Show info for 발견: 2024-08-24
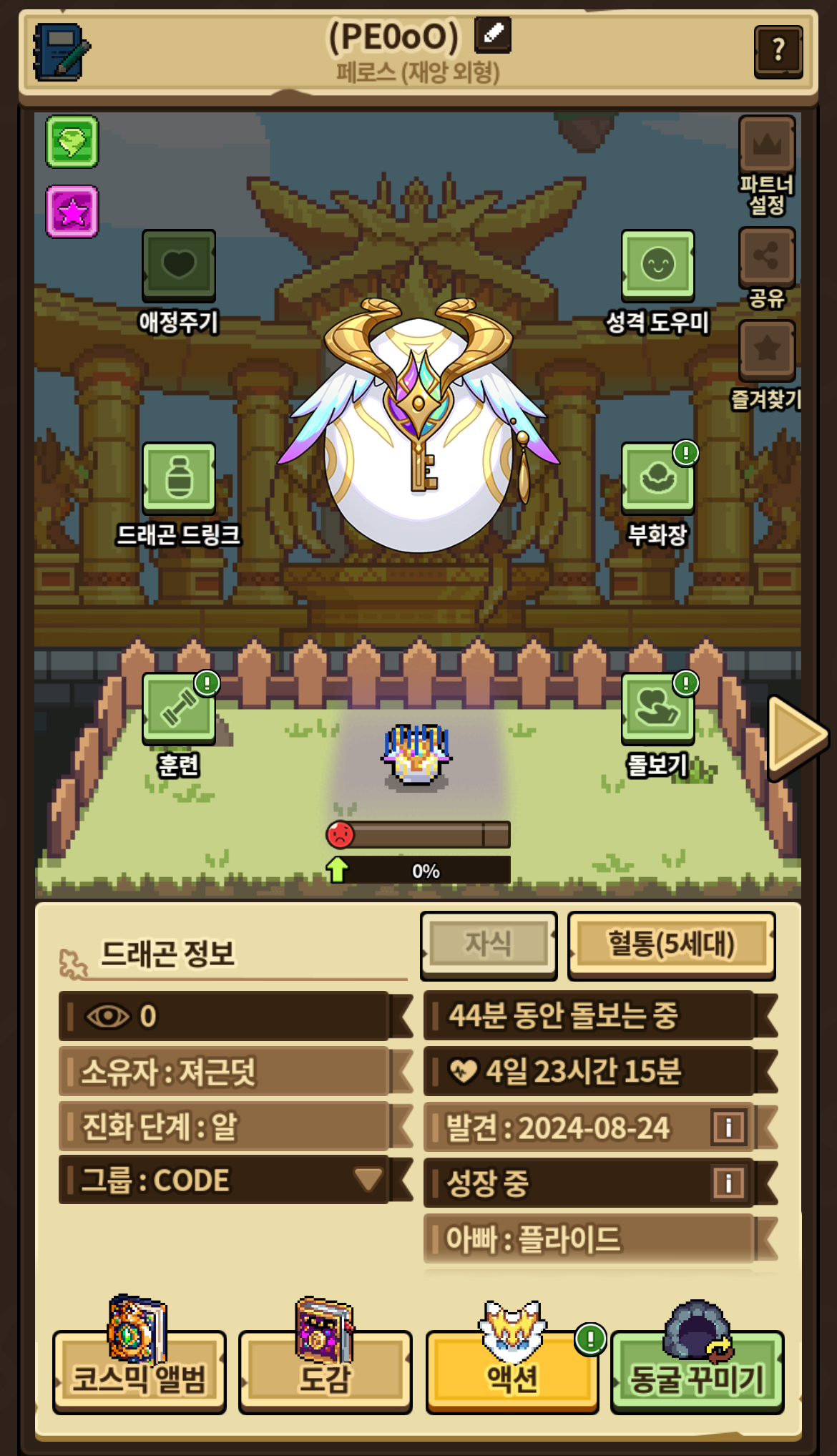 point(728,1128)
